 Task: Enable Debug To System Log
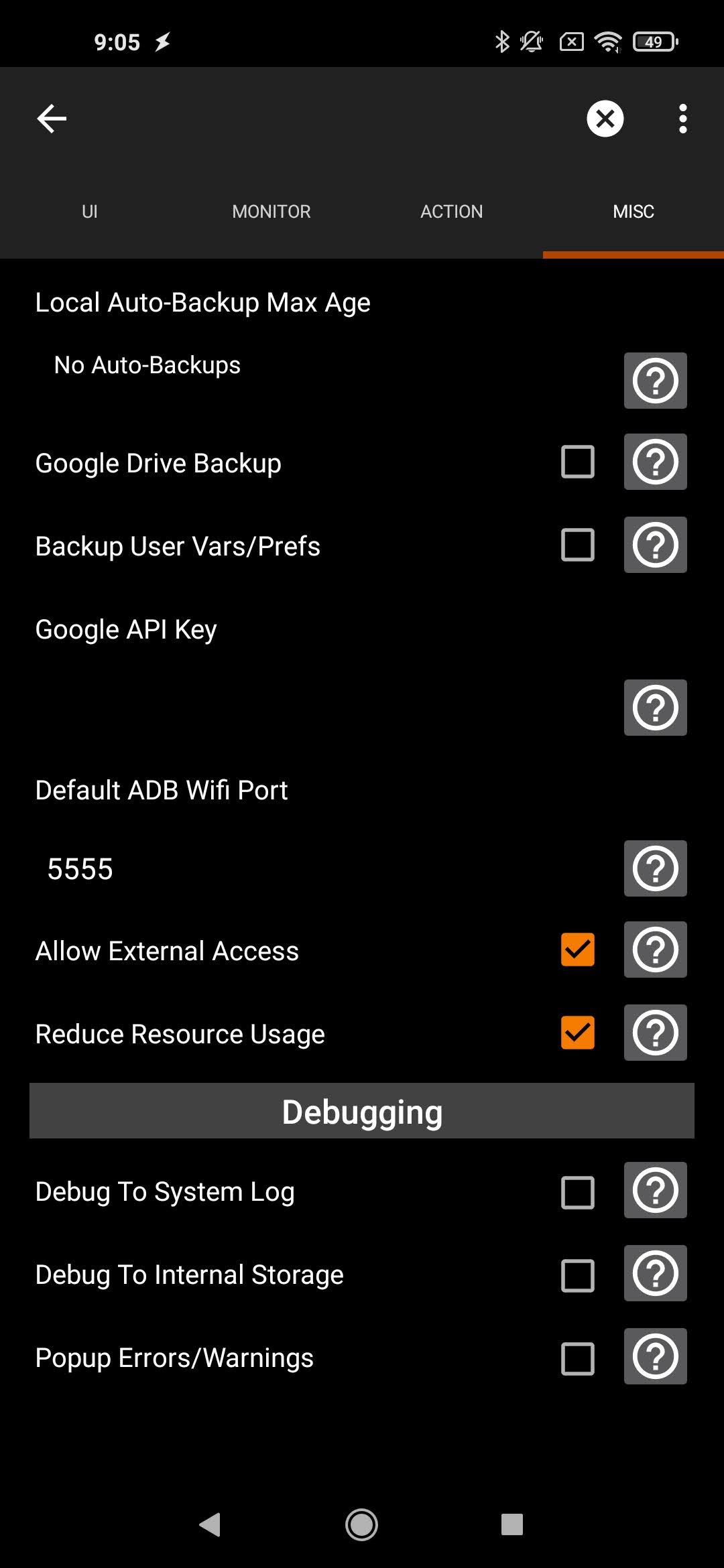tap(577, 1193)
